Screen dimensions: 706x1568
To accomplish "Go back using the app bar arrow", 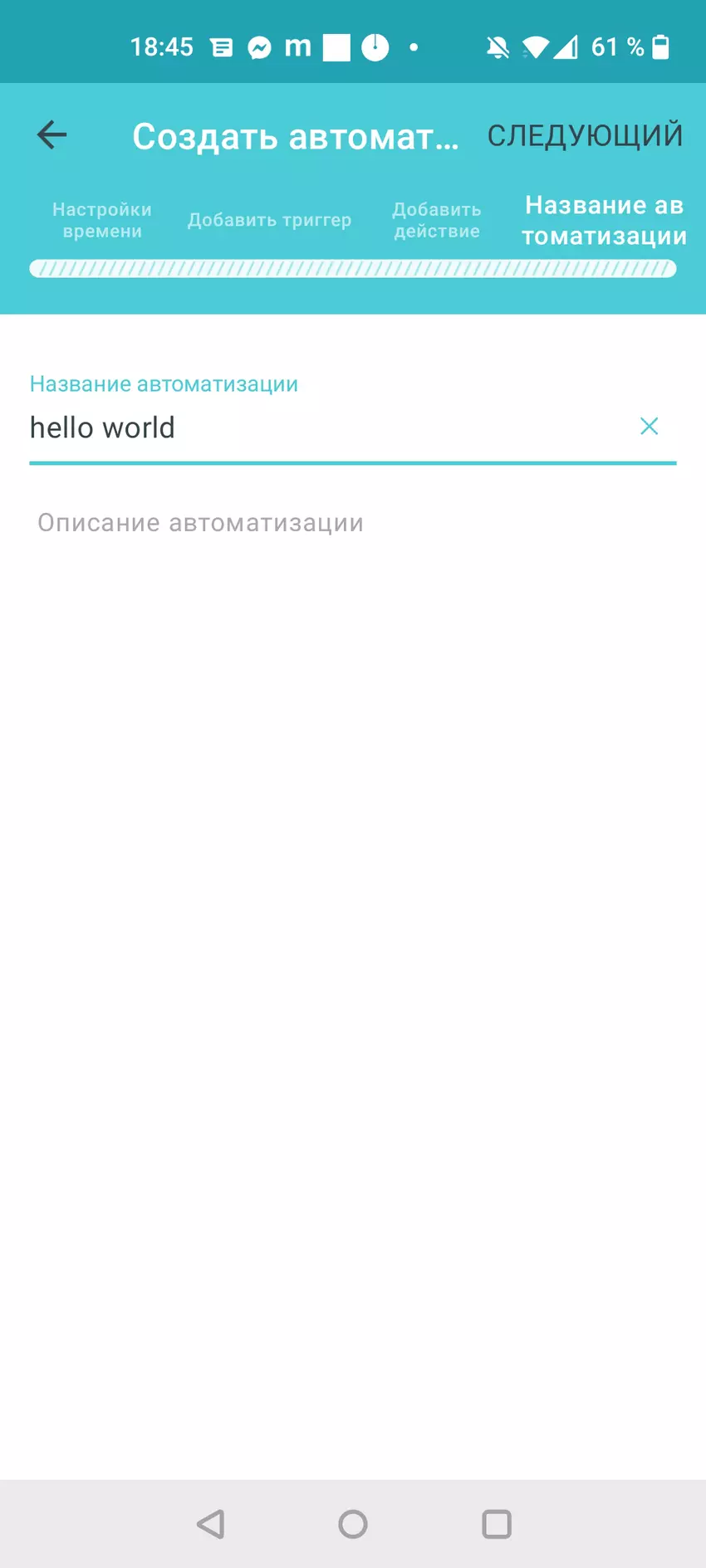I will point(51,134).
